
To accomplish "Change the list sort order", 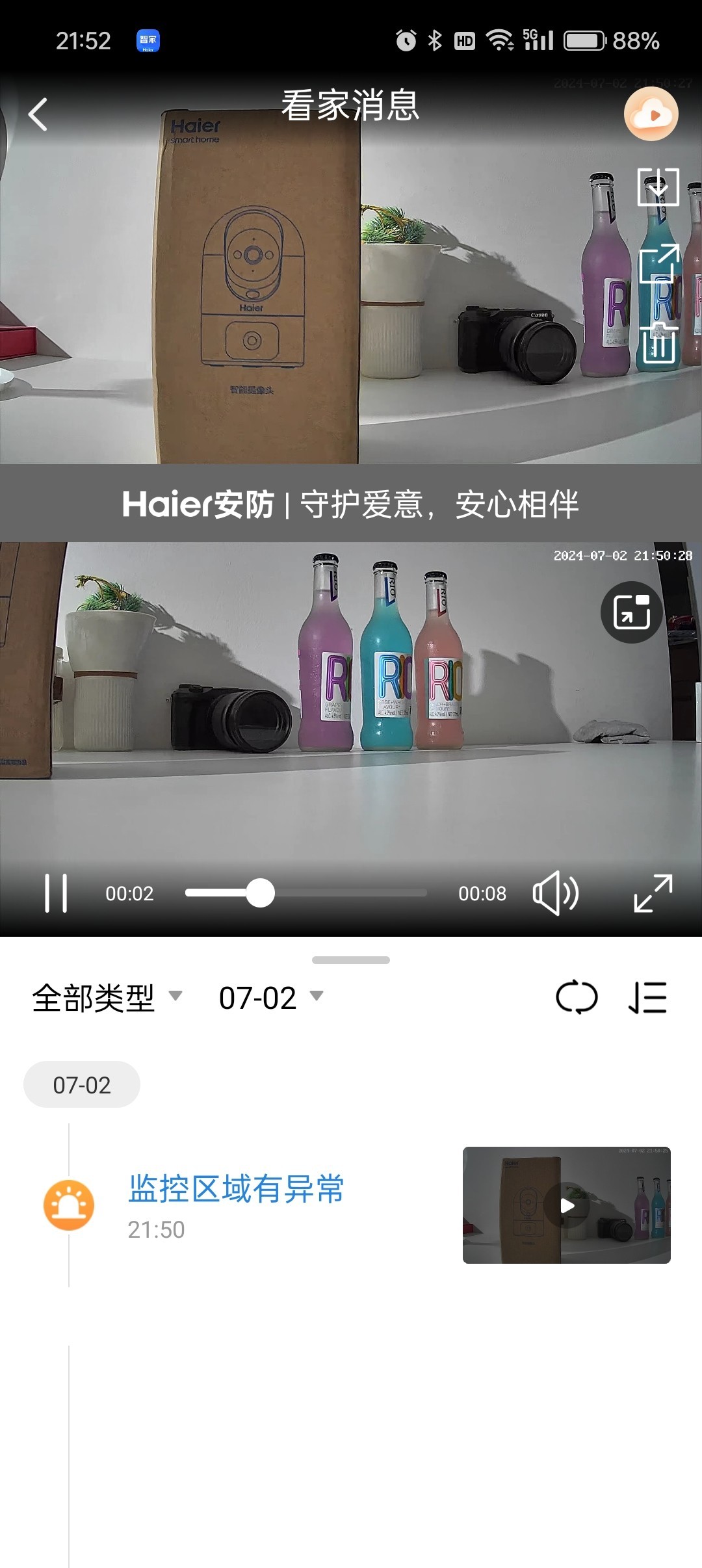I will click(x=648, y=997).
